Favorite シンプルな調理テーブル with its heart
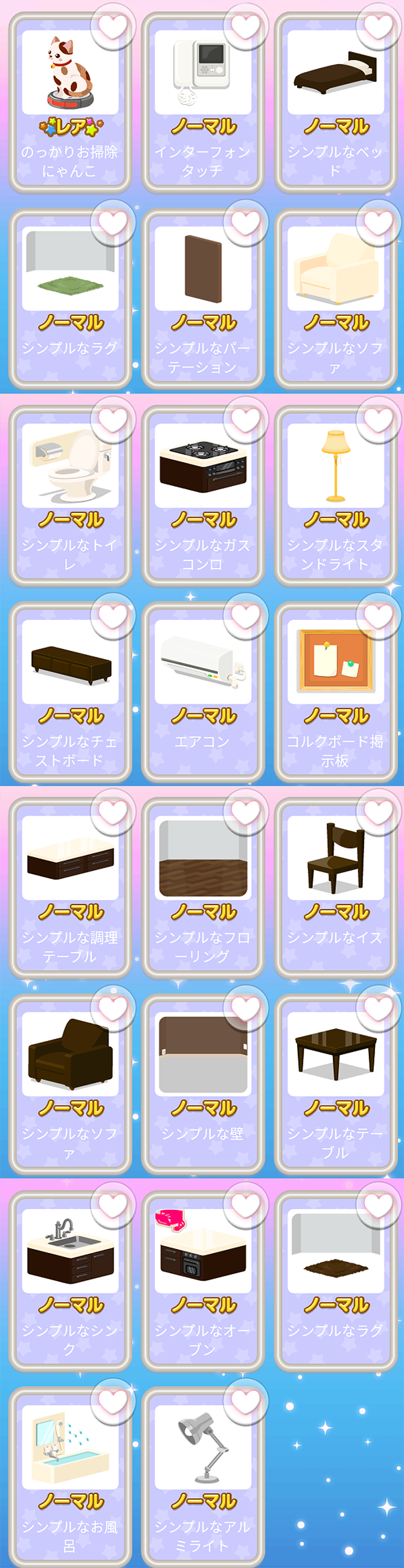 tap(113, 812)
